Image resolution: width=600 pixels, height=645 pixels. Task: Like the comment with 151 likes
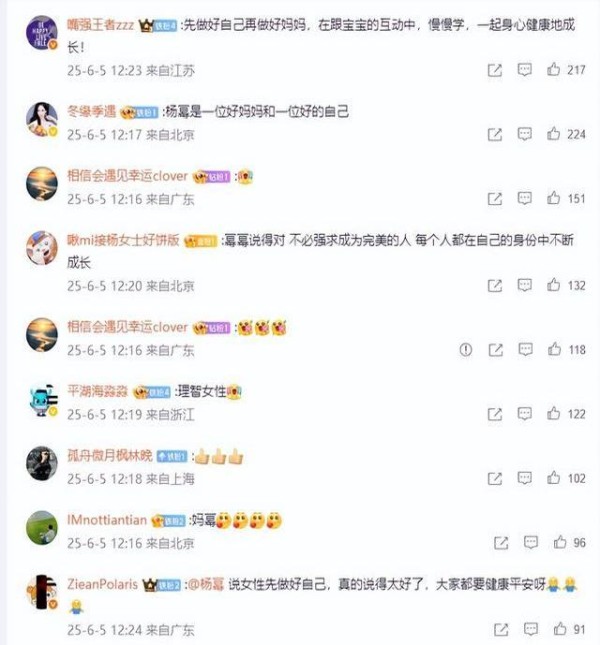[553, 199]
